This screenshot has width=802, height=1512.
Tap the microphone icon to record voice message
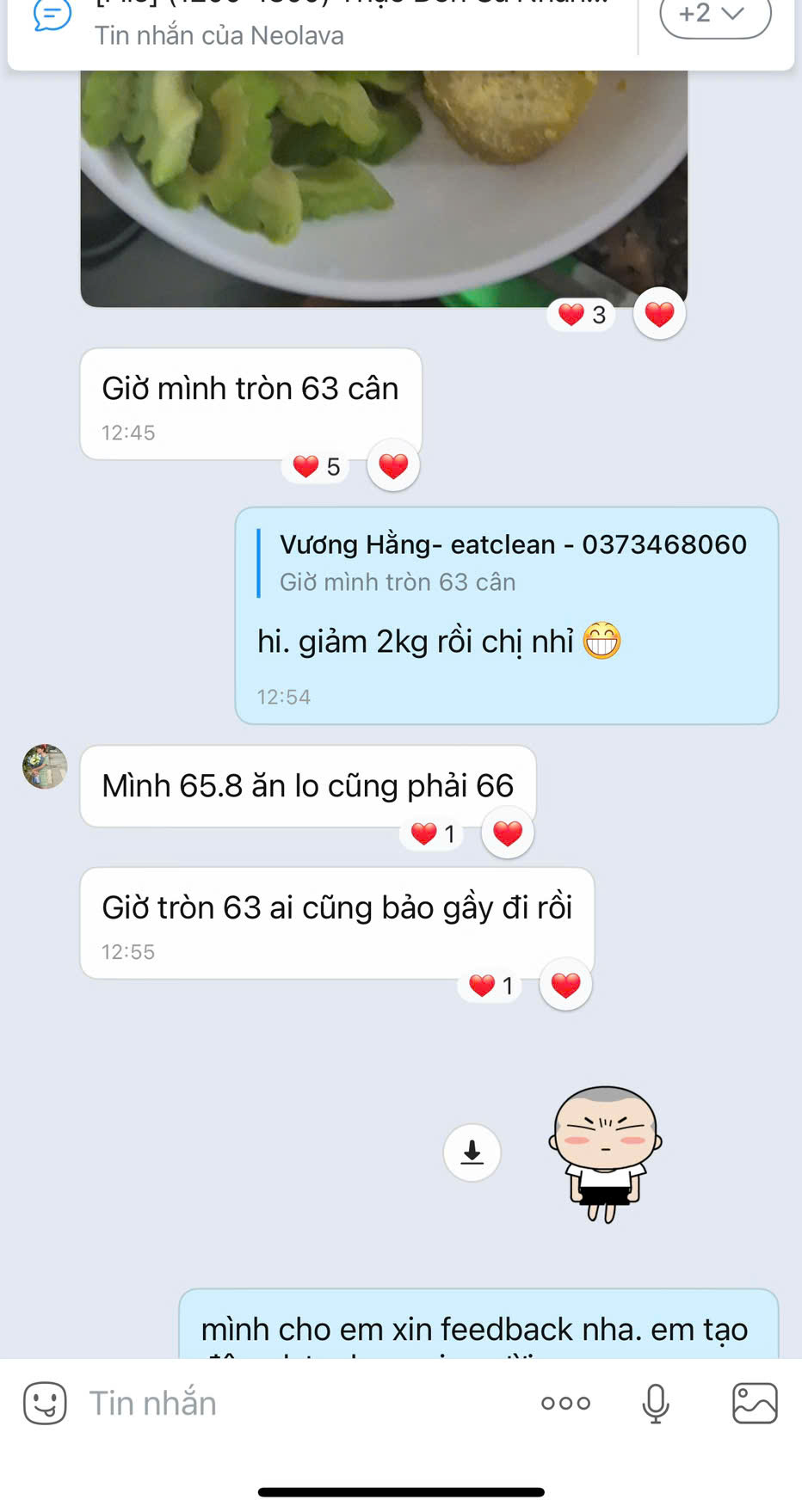(656, 1402)
